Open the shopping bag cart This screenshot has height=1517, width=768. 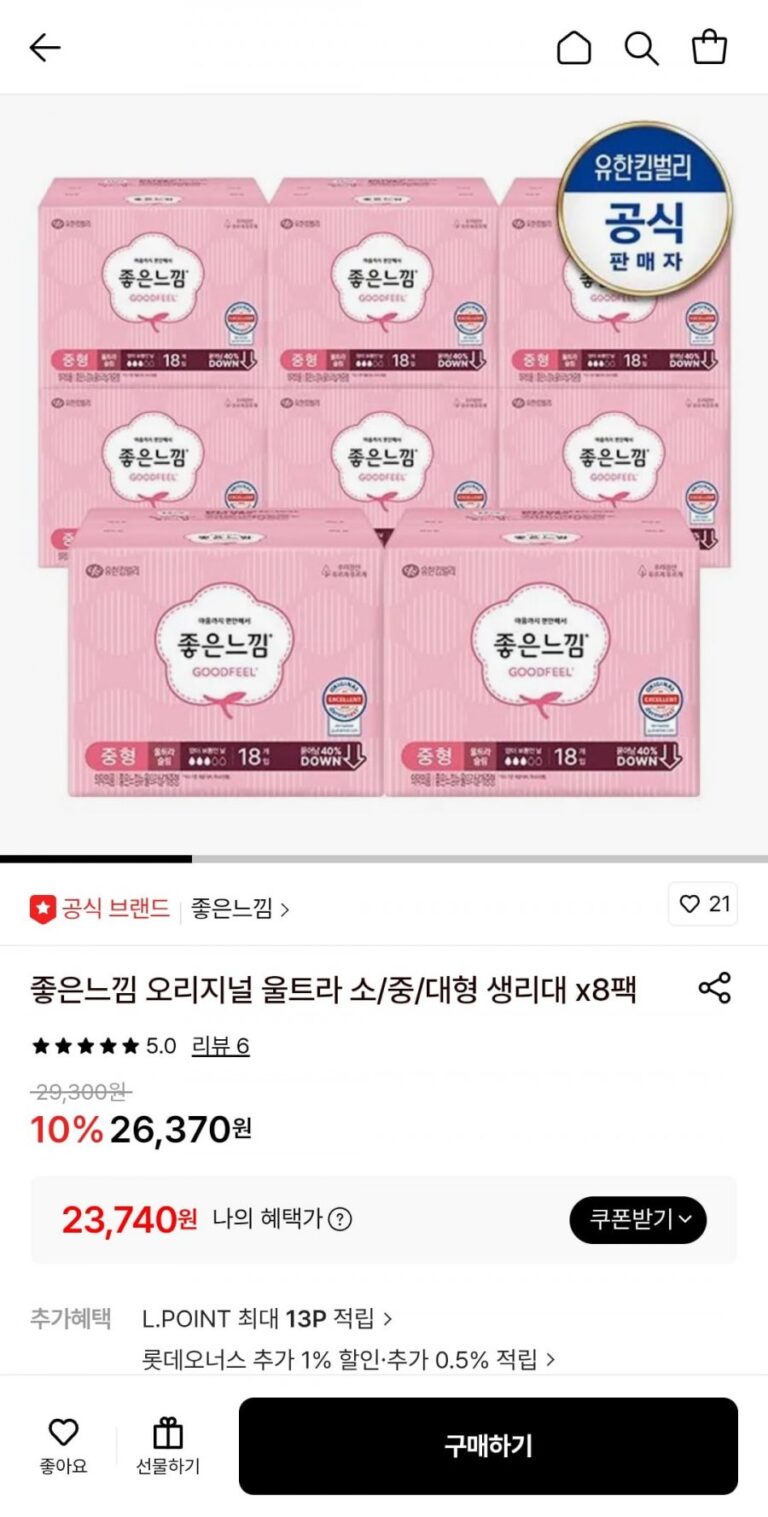709,47
